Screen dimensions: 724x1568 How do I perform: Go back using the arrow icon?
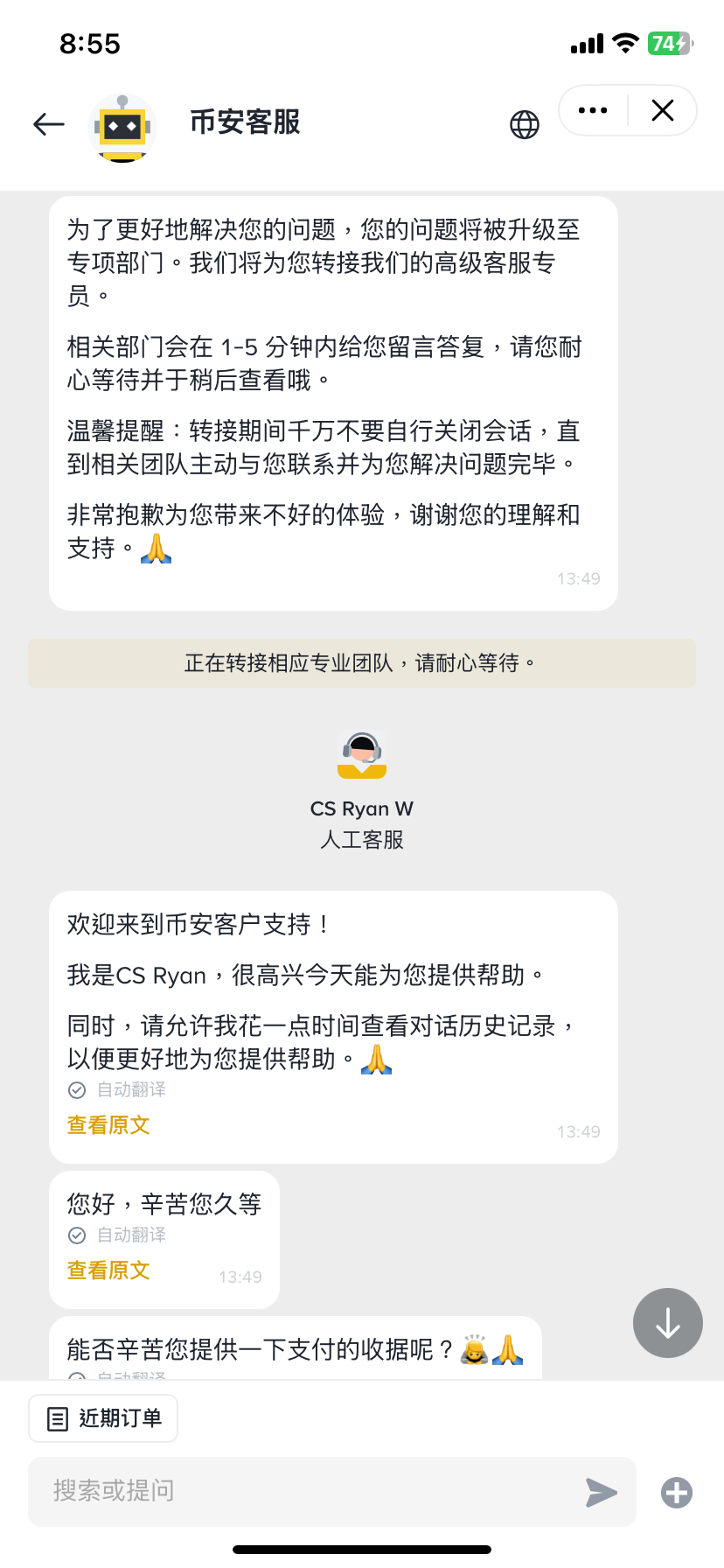coord(49,124)
